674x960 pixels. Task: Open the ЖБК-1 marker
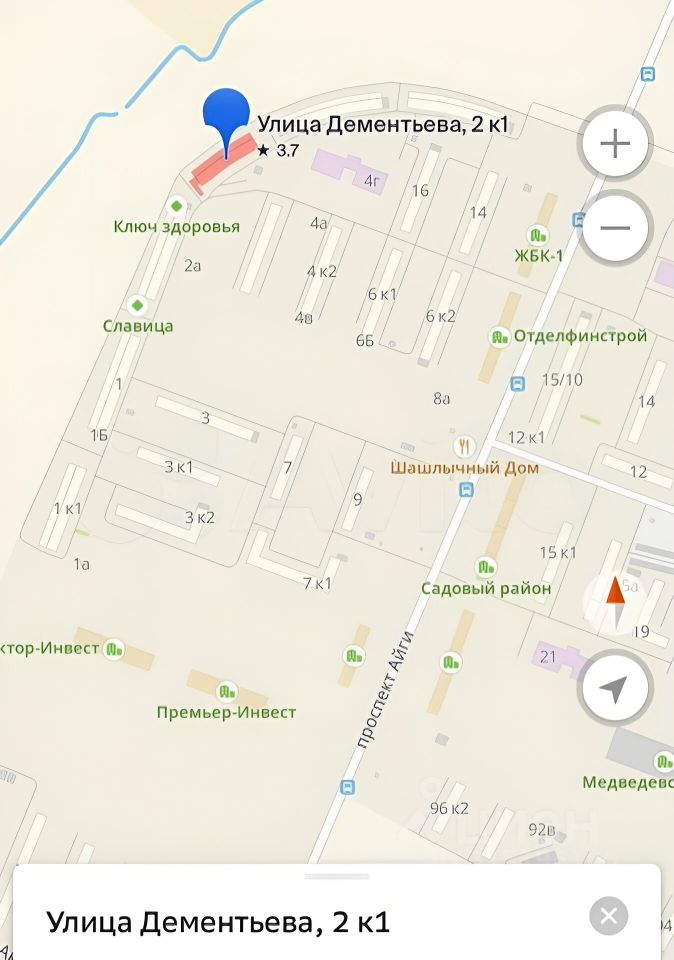[x=540, y=235]
